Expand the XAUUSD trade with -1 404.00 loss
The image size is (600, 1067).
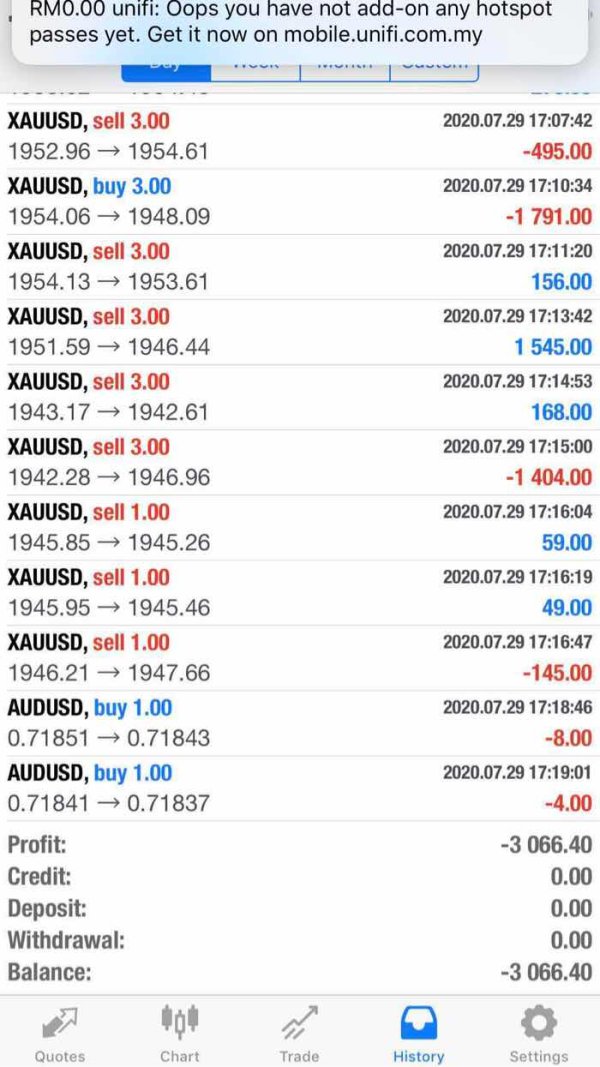[x=300, y=462]
